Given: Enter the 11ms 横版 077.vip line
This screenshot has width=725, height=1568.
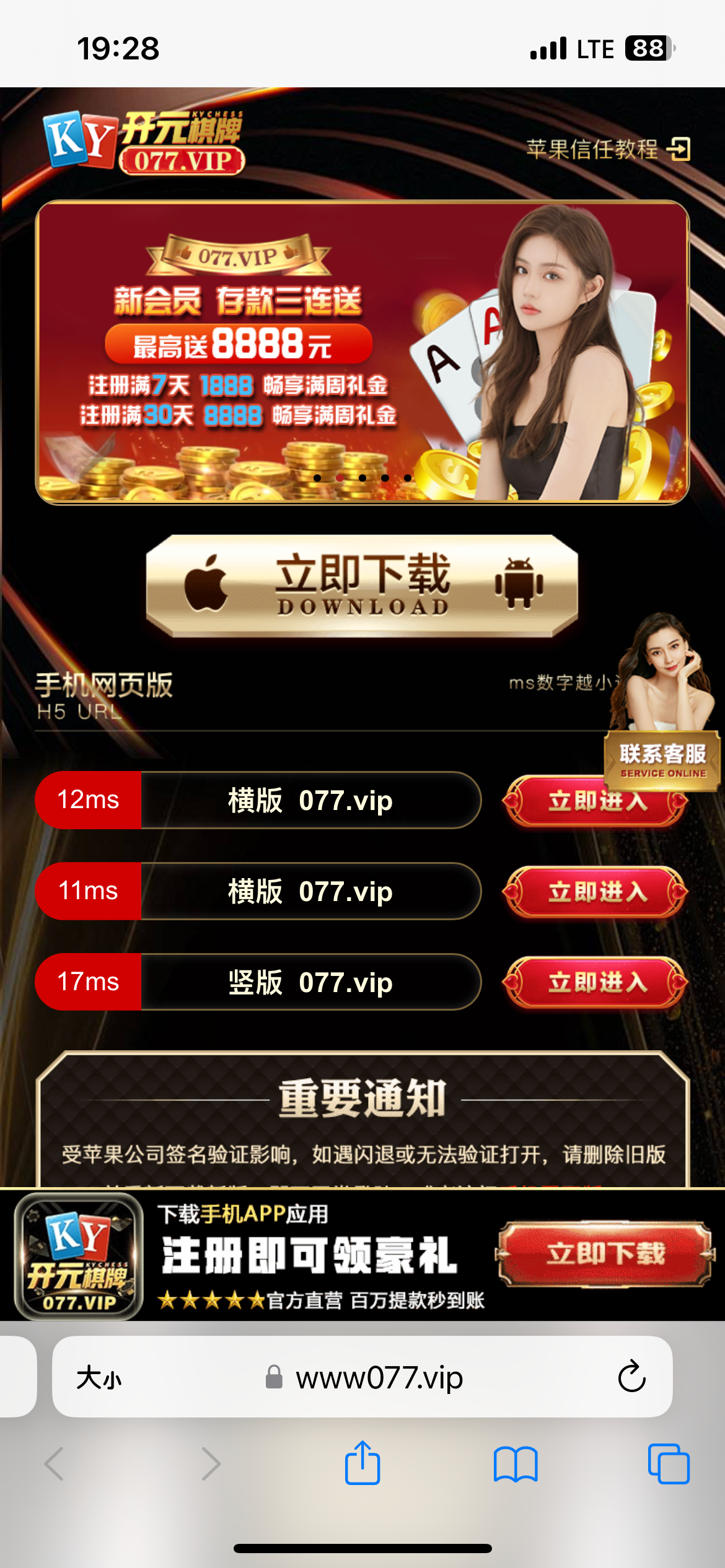Looking at the screenshot, I should 596,892.
